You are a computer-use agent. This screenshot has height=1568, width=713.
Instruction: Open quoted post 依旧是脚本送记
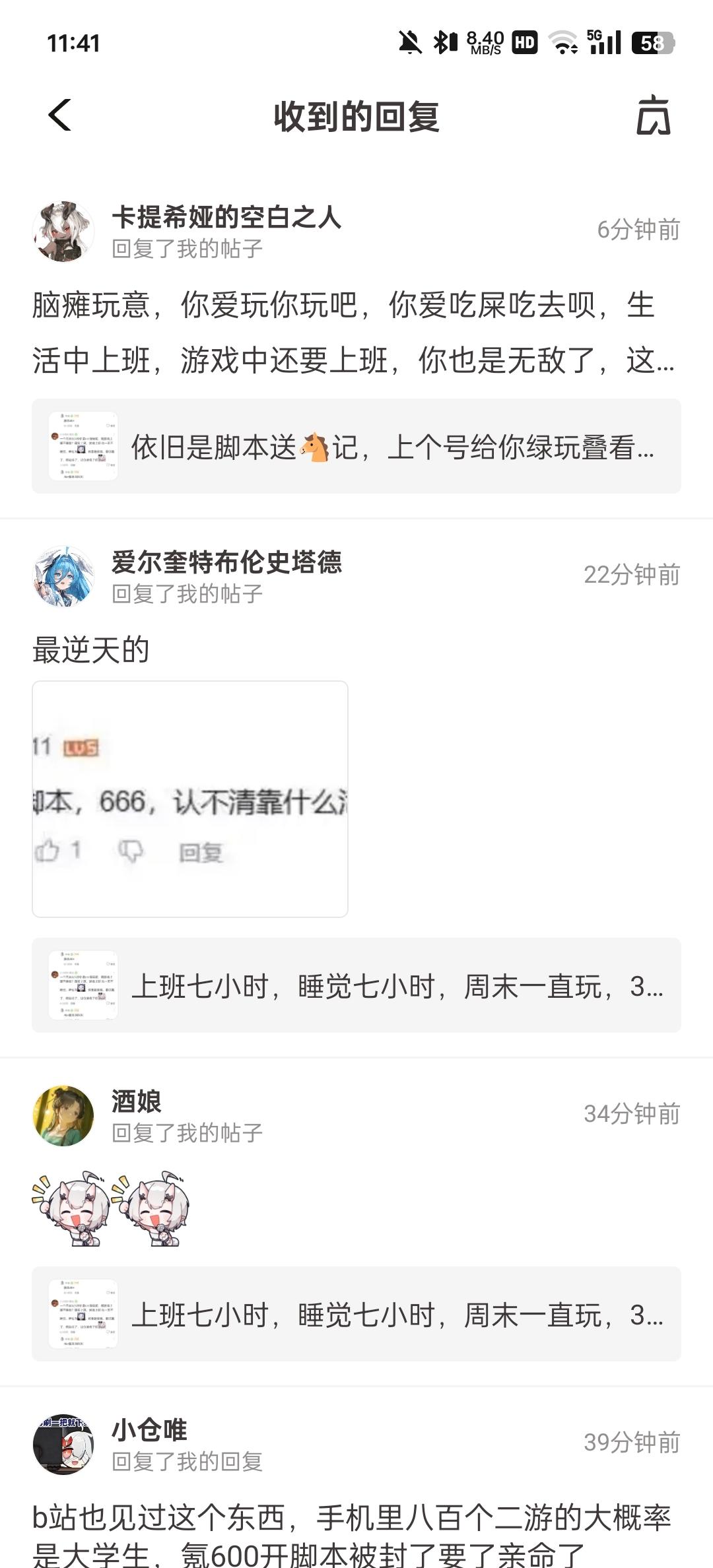click(x=356, y=446)
